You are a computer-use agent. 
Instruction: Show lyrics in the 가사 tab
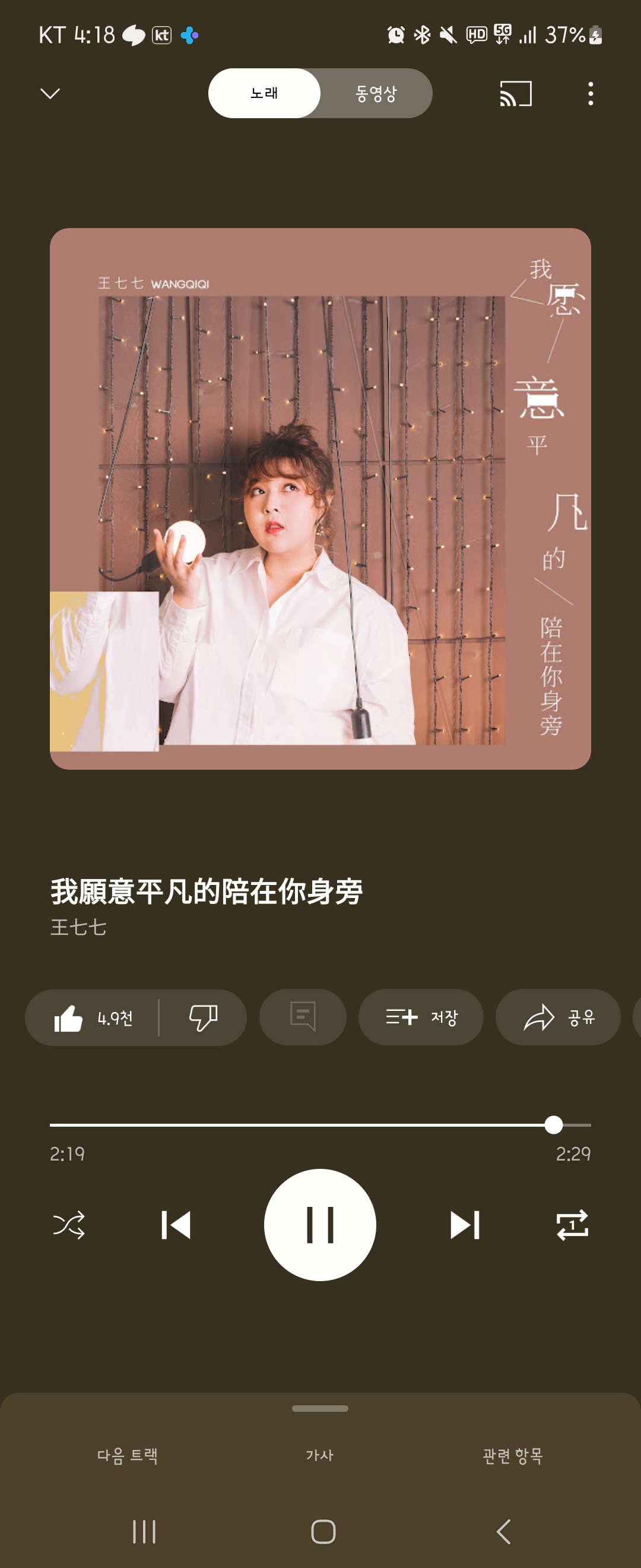click(x=320, y=1455)
